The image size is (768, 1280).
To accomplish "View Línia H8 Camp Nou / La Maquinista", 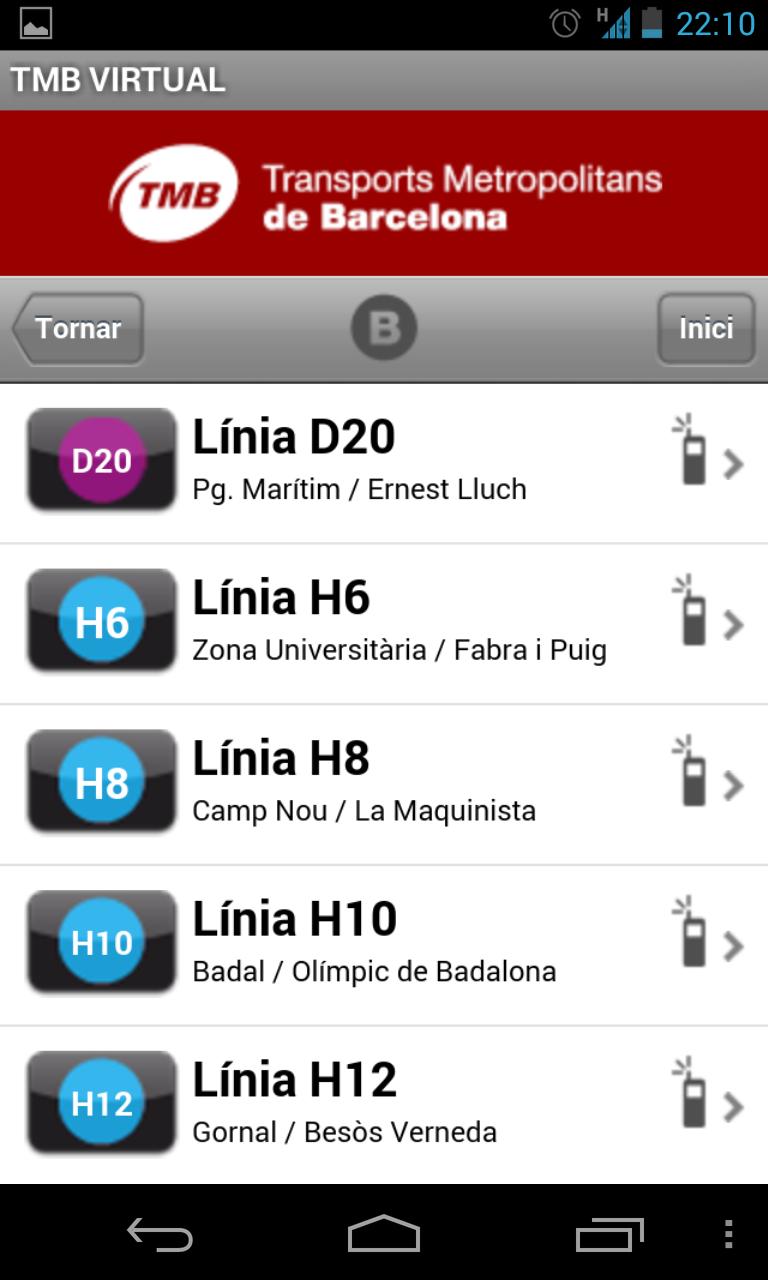I will pos(384,784).
